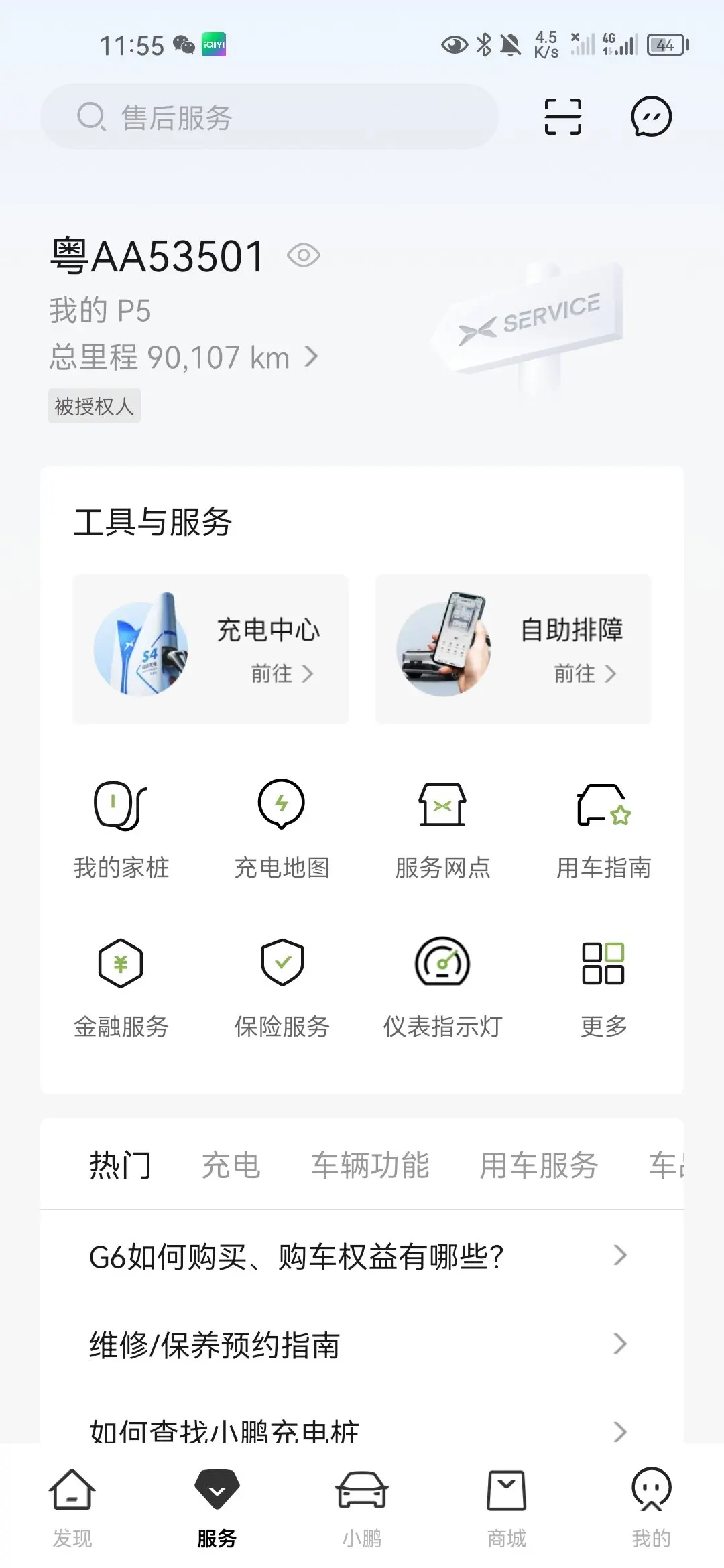The image size is (724, 1568).
Task: Open the 自助排障 card
Action: pyautogui.click(x=514, y=649)
